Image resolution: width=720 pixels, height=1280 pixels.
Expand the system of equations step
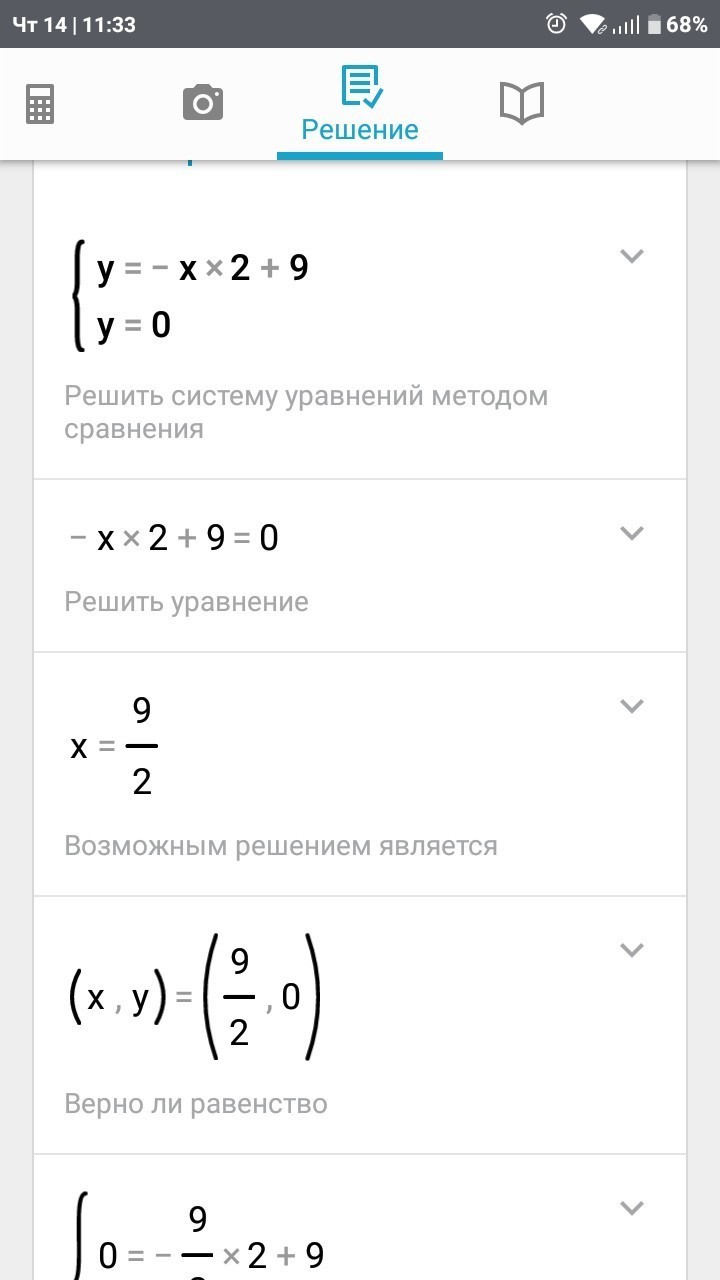click(631, 256)
